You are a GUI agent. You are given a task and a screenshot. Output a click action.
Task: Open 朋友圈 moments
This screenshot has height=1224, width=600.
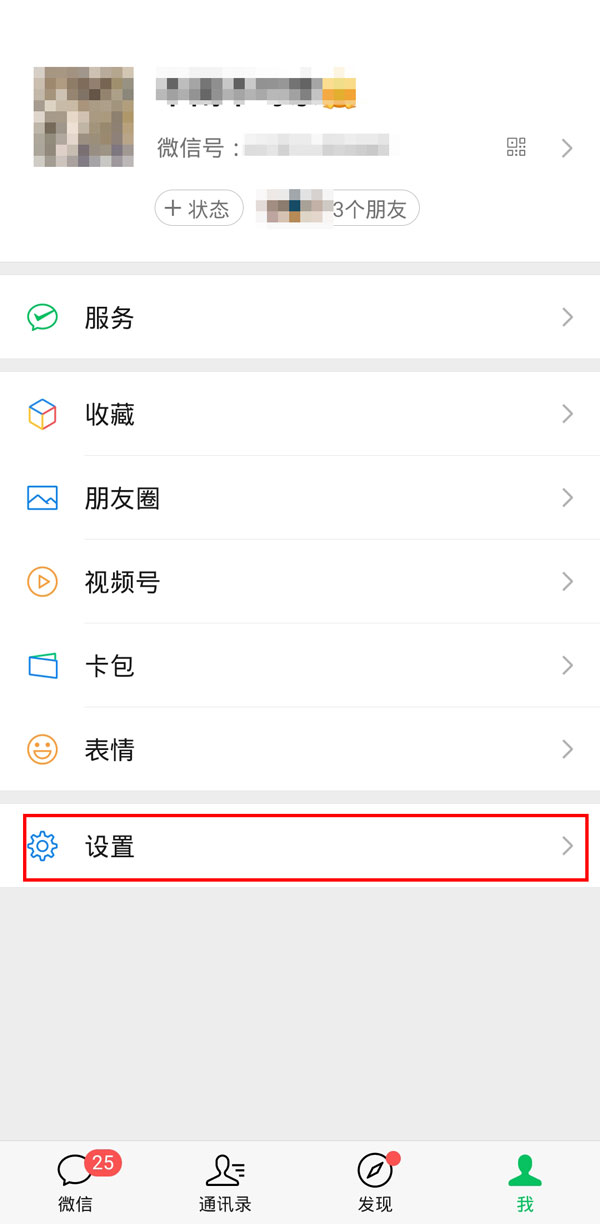pos(300,498)
